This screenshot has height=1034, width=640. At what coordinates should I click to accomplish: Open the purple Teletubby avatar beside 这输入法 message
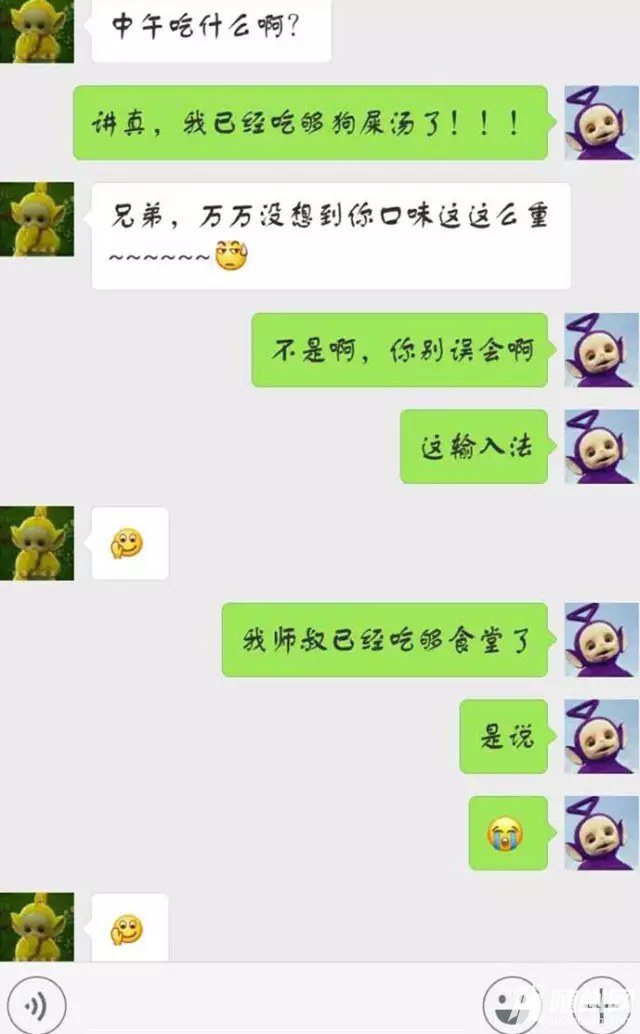601,445
